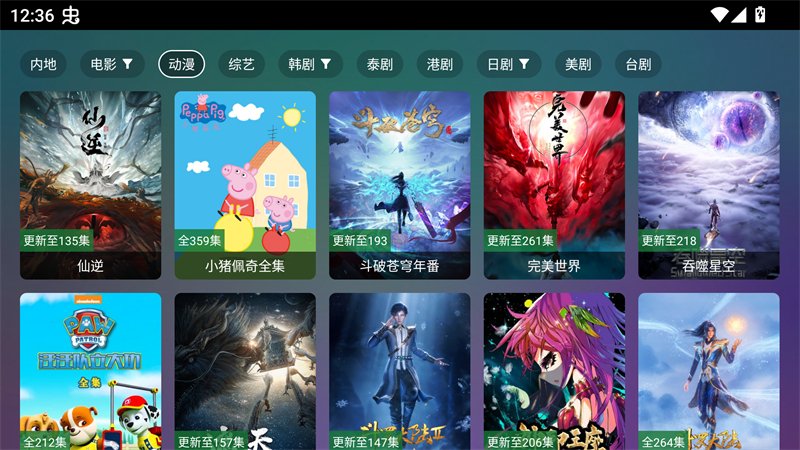Show the 泰剧 category
Screen dimensions: 800x450
click(x=379, y=64)
